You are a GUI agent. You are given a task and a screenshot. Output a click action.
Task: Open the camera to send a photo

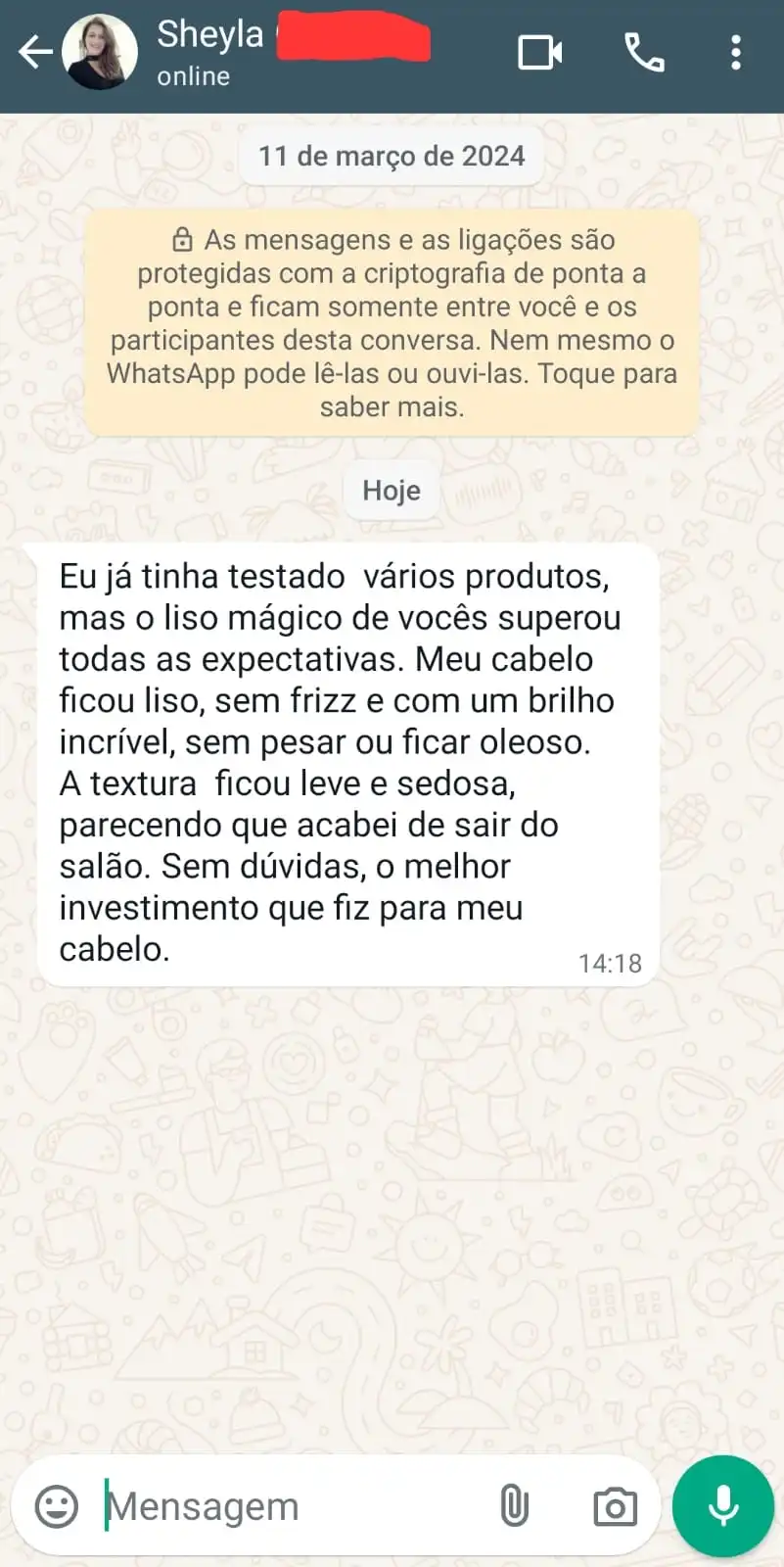point(614,1505)
